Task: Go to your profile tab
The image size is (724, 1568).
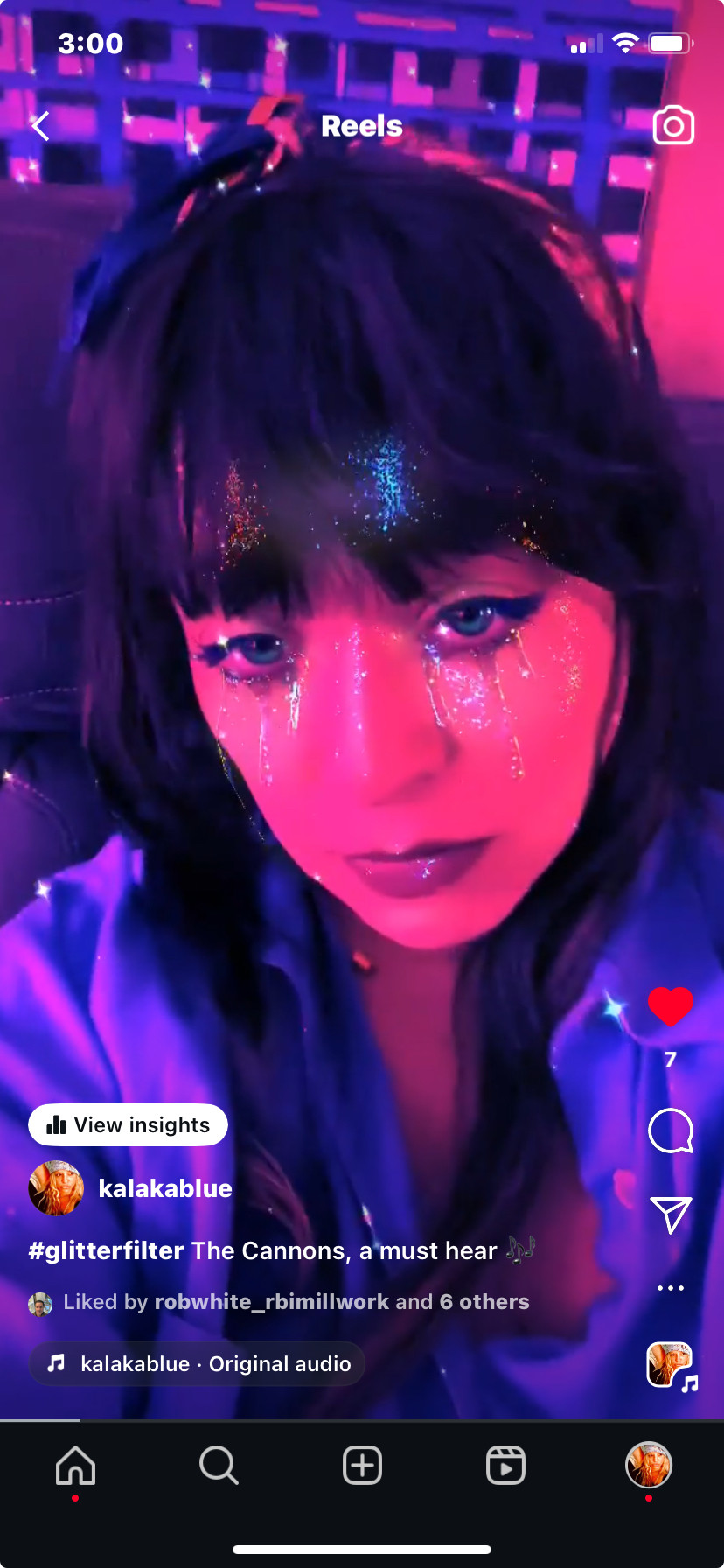Action: click(648, 1465)
